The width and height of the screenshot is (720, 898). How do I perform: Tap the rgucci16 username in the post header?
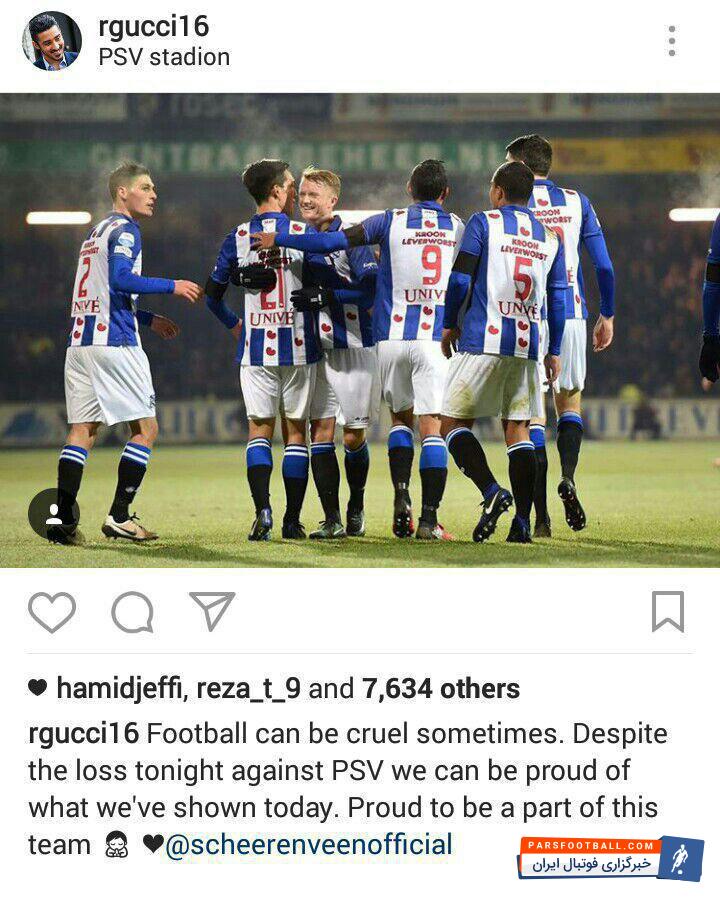pyautogui.click(x=153, y=26)
